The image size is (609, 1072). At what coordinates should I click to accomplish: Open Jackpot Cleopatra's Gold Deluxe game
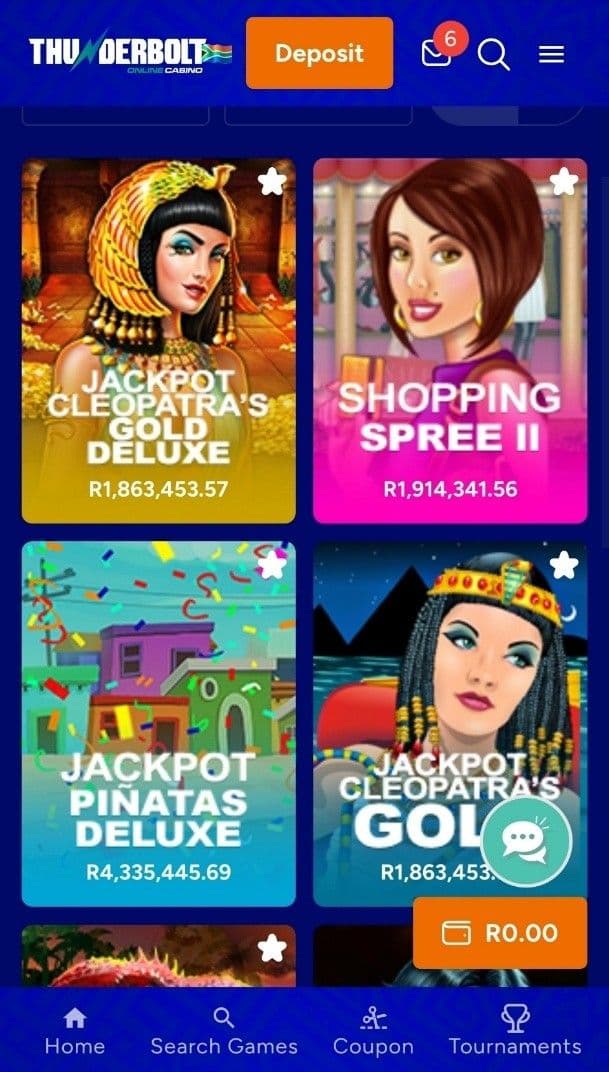158,340
